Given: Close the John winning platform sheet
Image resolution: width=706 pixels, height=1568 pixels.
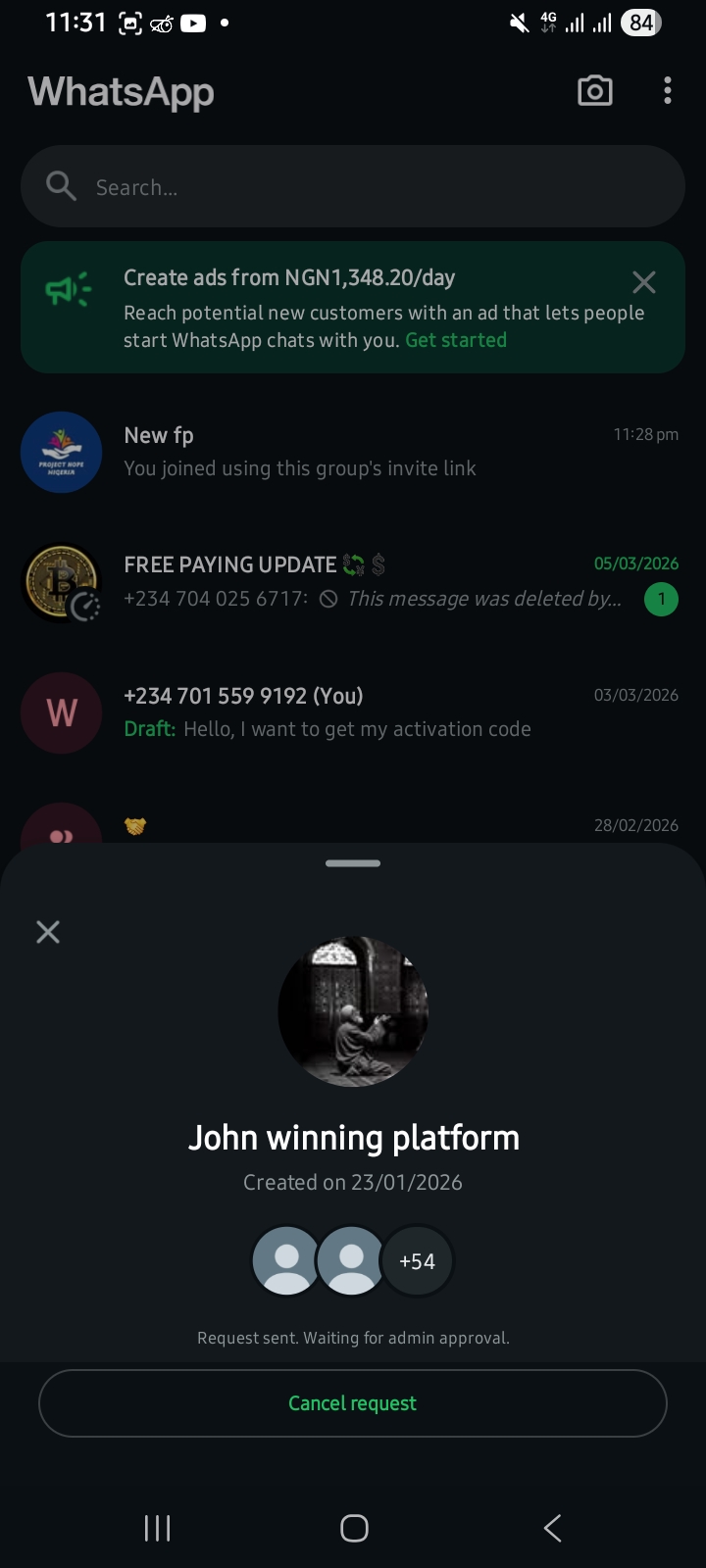Looking at the screenshot, I should tap(48, 932).
